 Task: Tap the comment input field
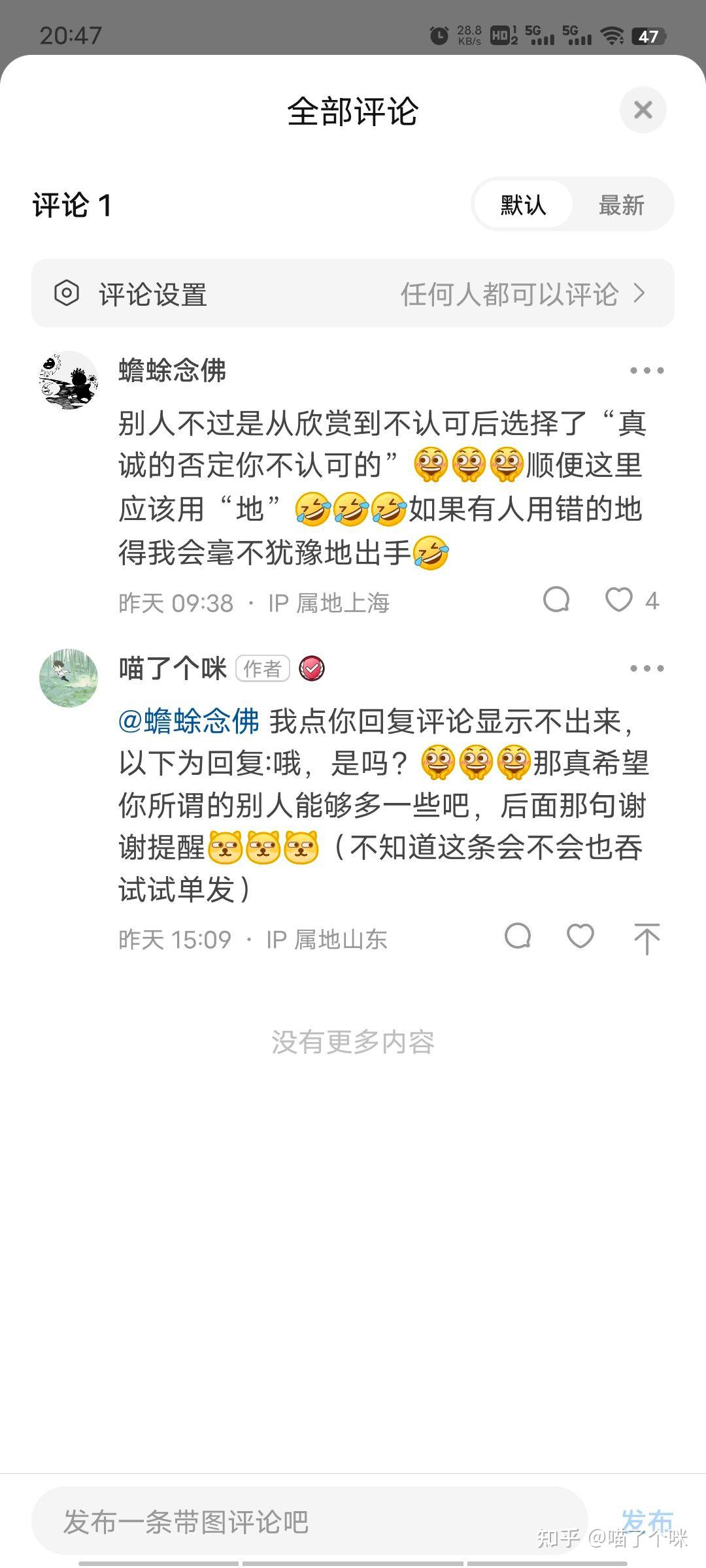(310, 1521)
